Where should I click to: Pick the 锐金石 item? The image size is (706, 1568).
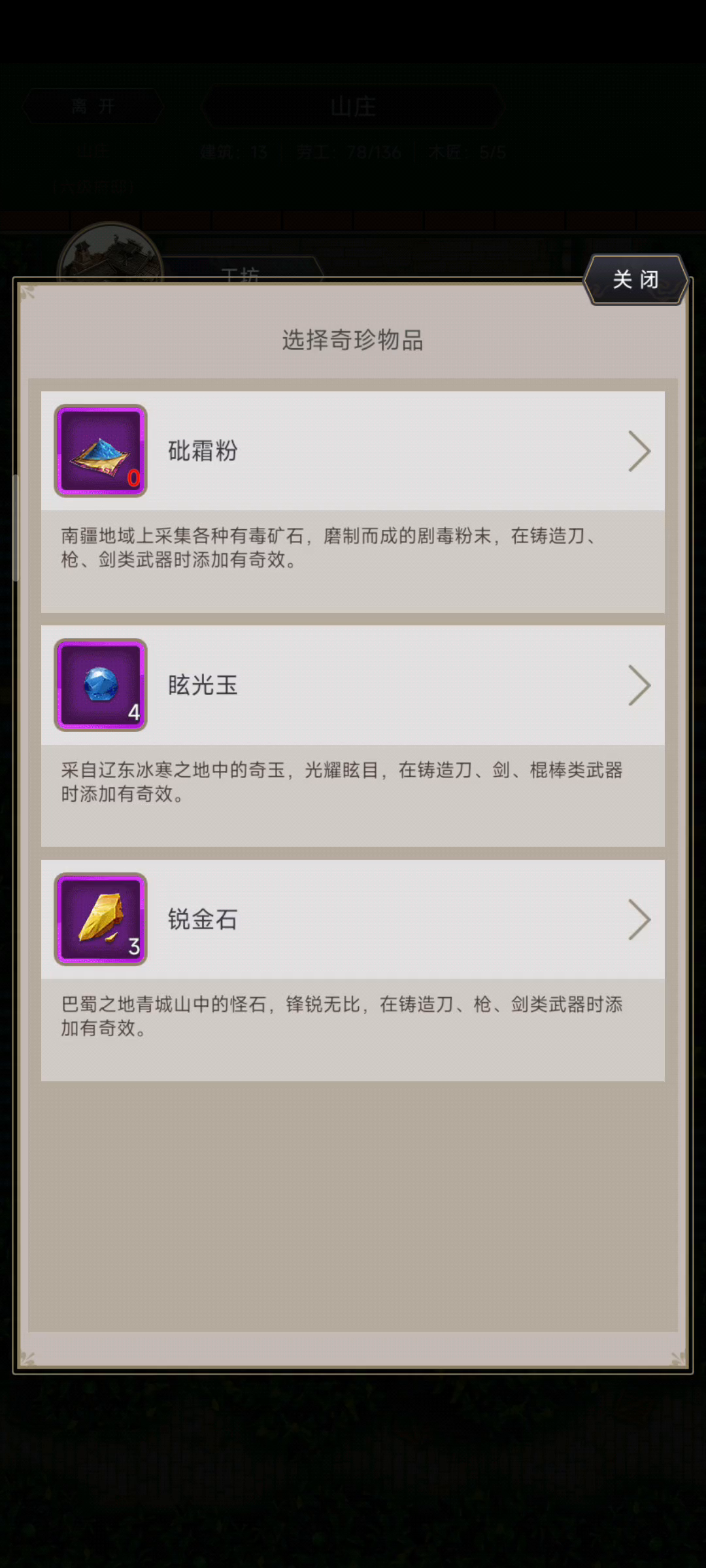[353, 919]
